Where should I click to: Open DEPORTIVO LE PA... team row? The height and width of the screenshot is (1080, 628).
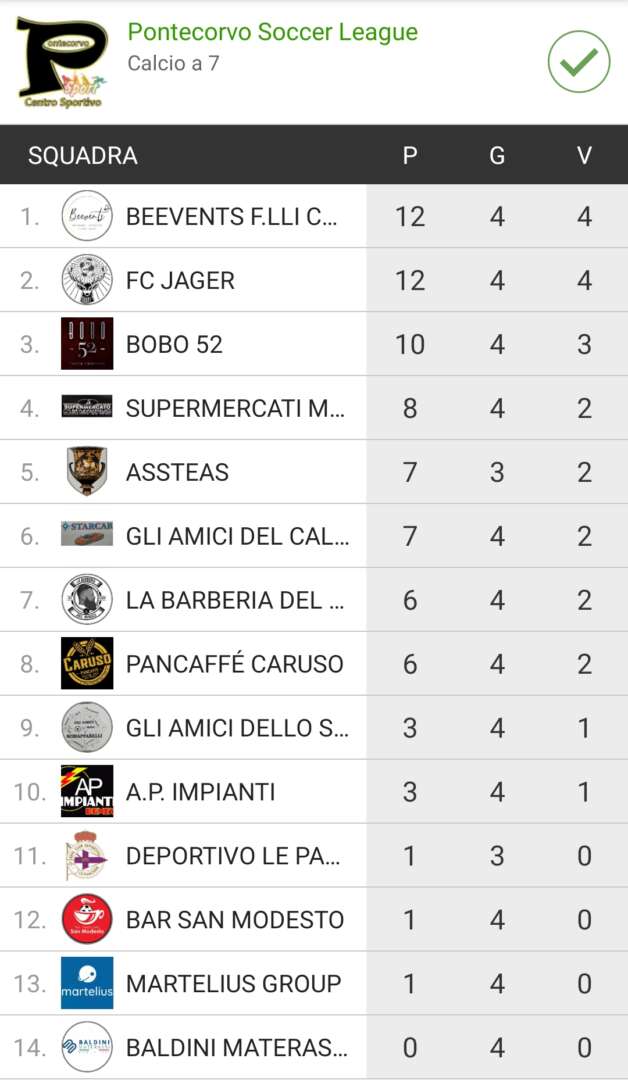(x=314, y=855)
